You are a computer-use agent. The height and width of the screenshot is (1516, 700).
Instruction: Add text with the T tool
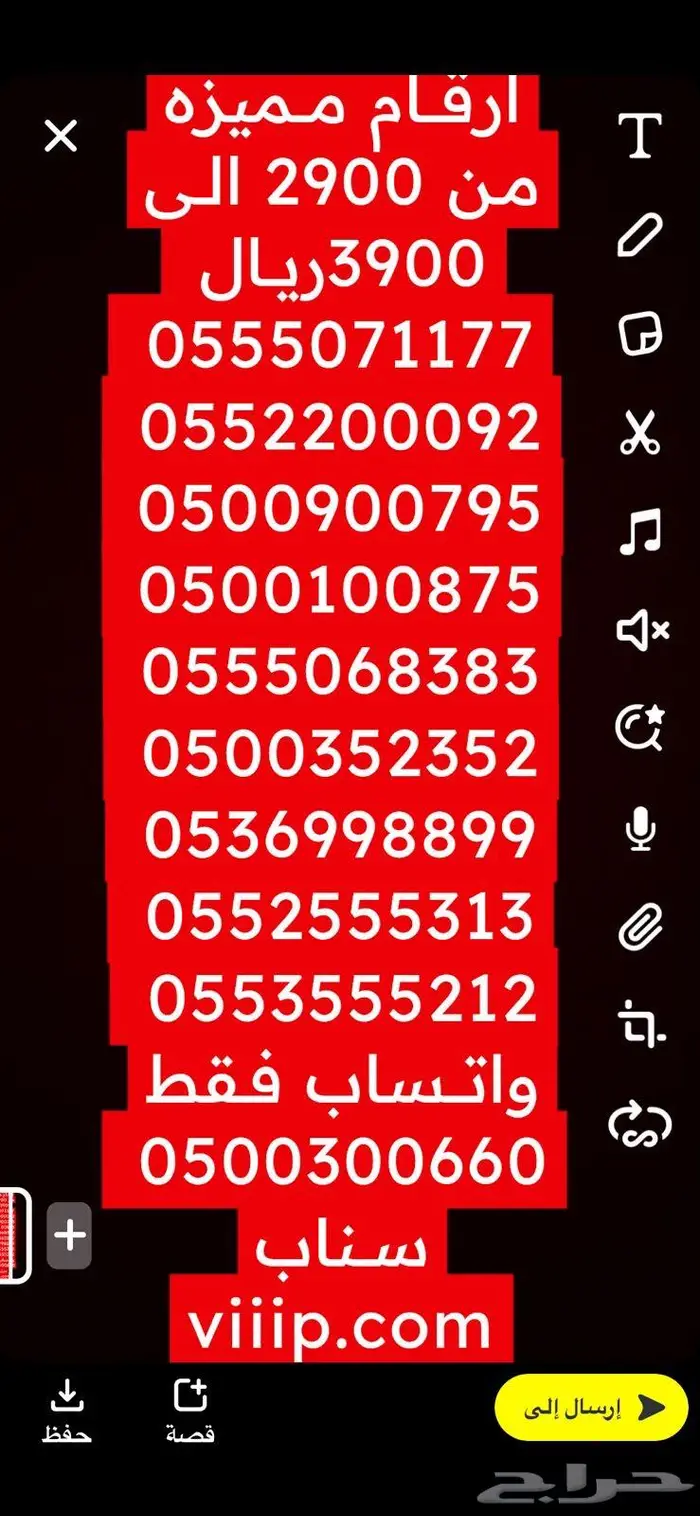pos(640,136)
